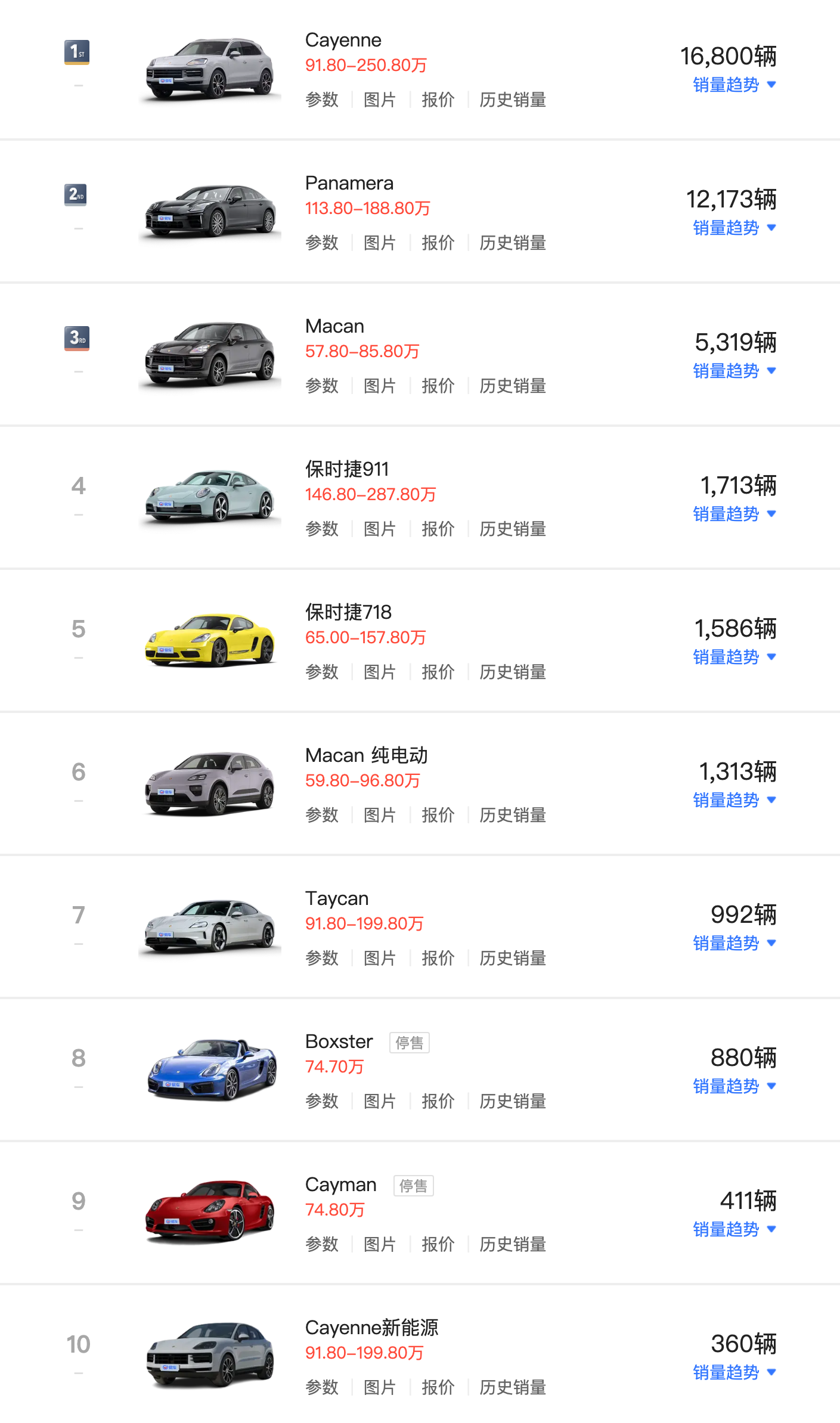This screenshot has width=840, height=1423.
Task: Check 报价 for Taycan
Action: [438, 958]
